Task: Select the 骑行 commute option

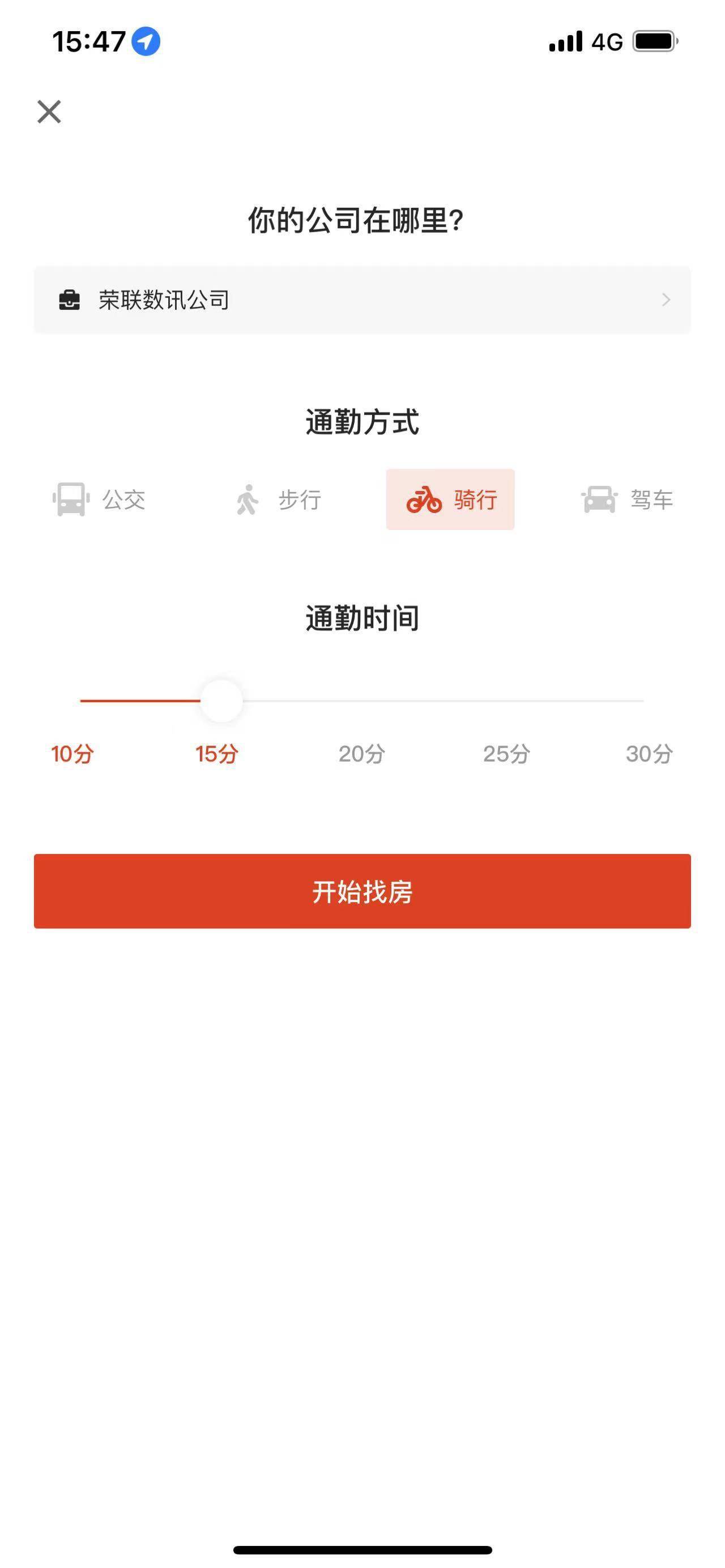Action: (450, 500)
